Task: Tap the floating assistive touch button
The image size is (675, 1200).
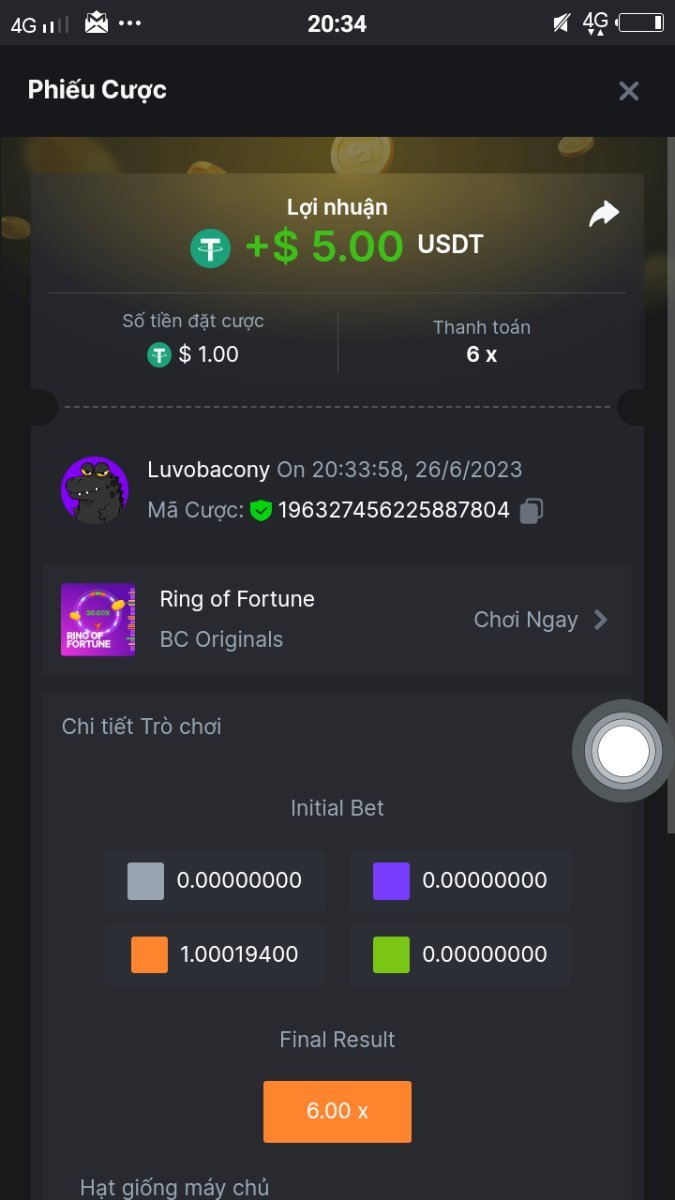Action: click(x=623, y=751)
